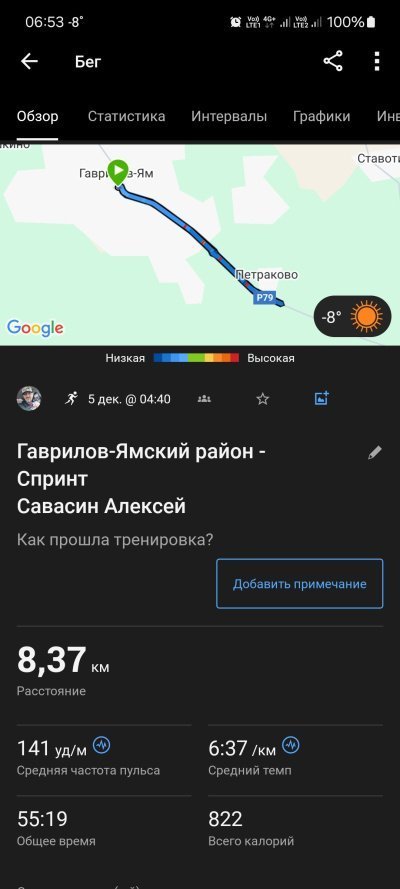Open the profile avatar
The image size is (400, 889).
coord(29,399)
